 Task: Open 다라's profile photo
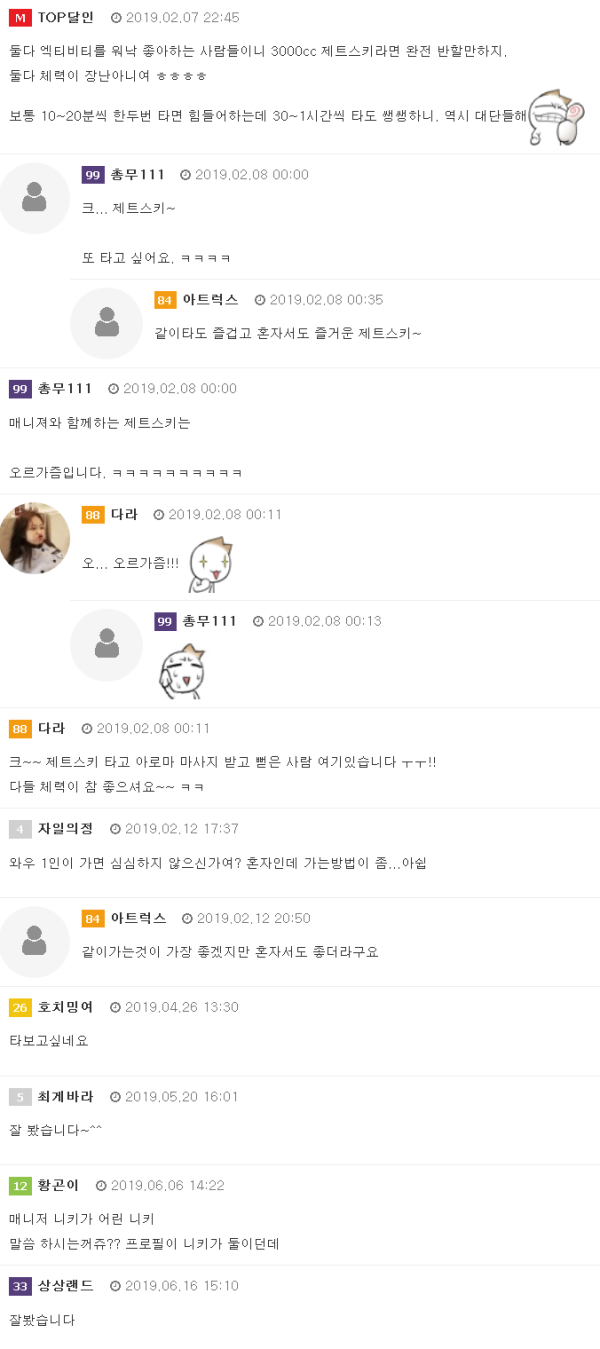[x=35, y=538]
